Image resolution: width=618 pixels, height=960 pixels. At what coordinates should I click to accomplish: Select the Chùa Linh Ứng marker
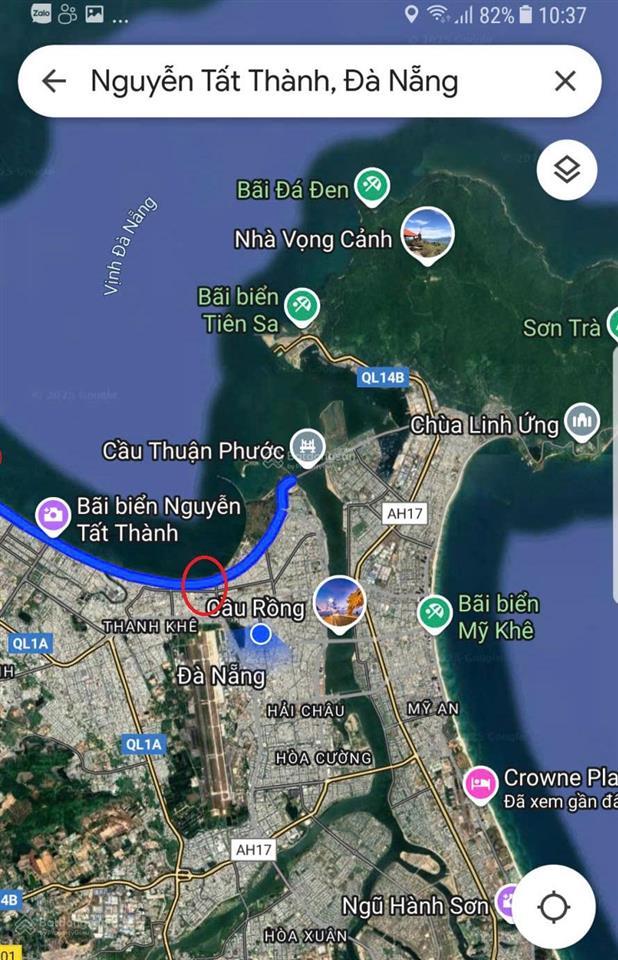pyautogui.click(x=581, y=423)
